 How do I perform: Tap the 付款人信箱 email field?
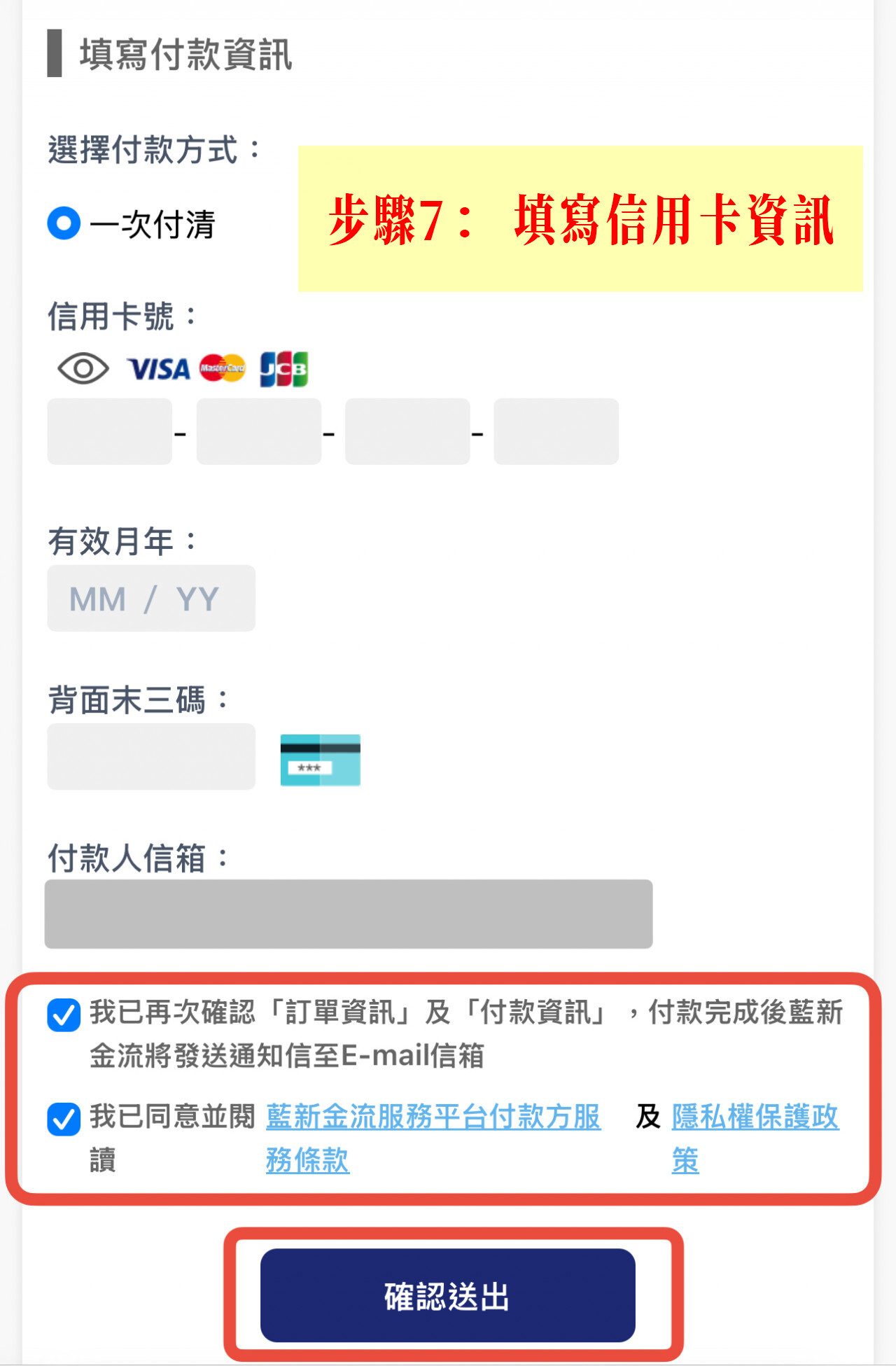(349, 914)
